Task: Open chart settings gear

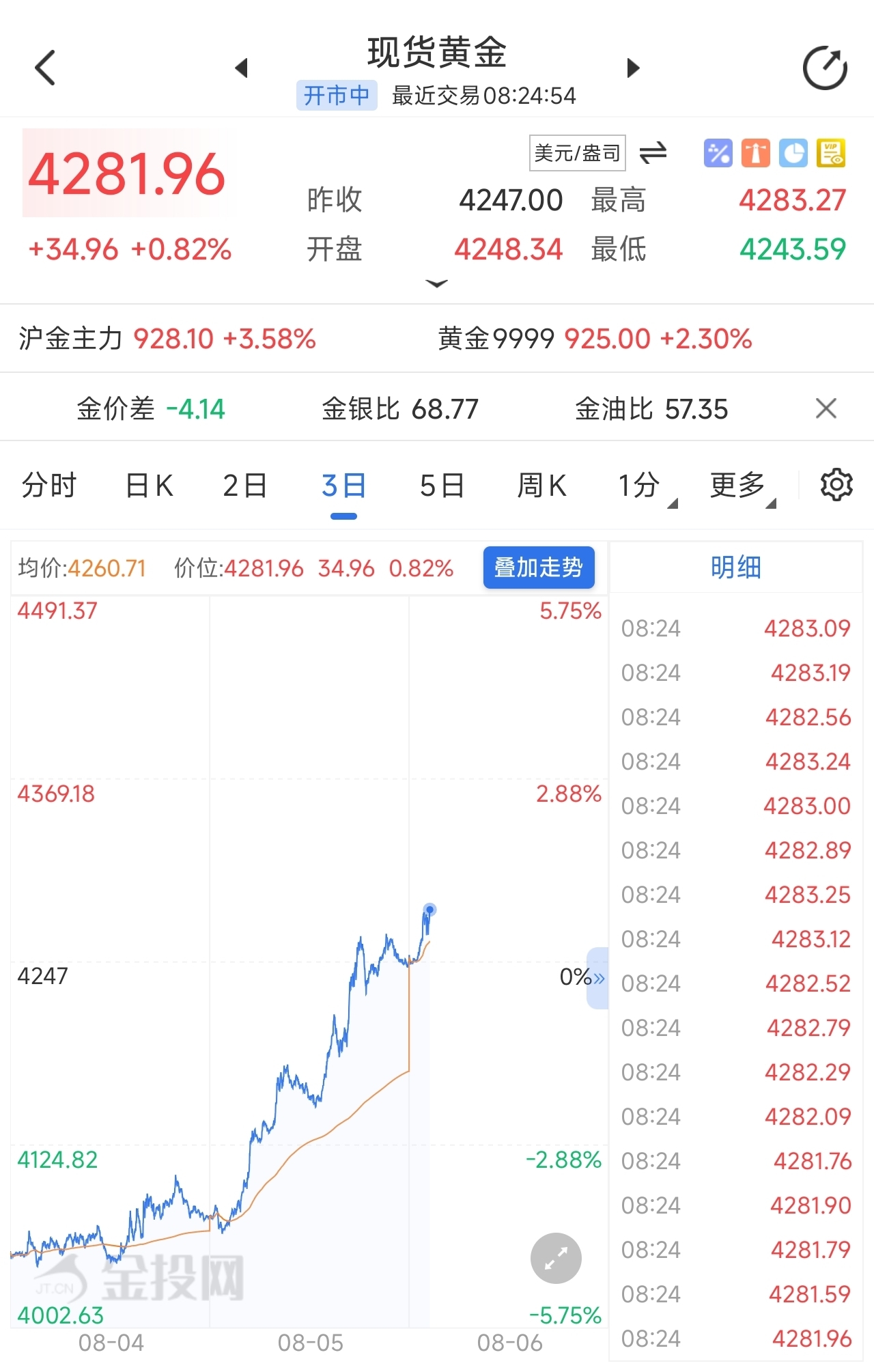Action: [836, 486]
